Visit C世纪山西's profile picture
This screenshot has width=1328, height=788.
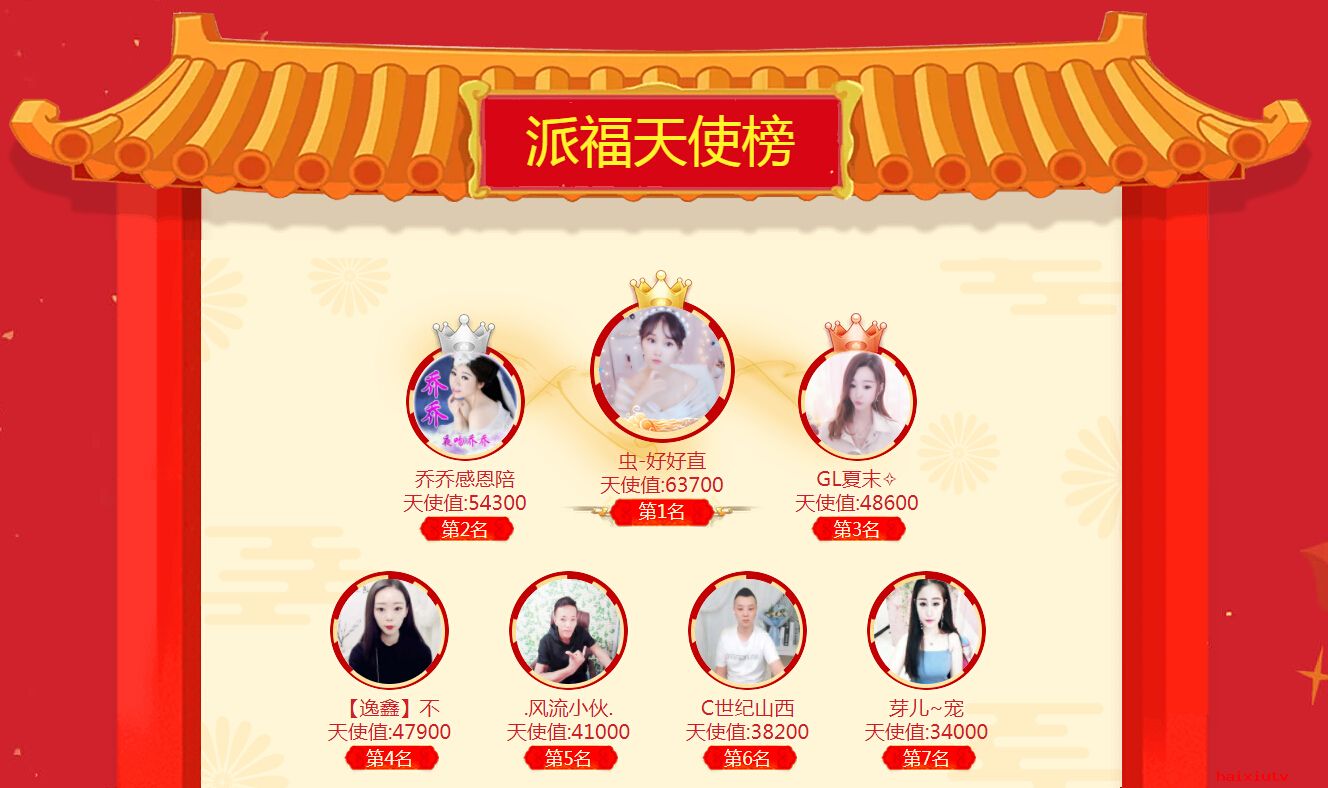[x=747, y=631]
